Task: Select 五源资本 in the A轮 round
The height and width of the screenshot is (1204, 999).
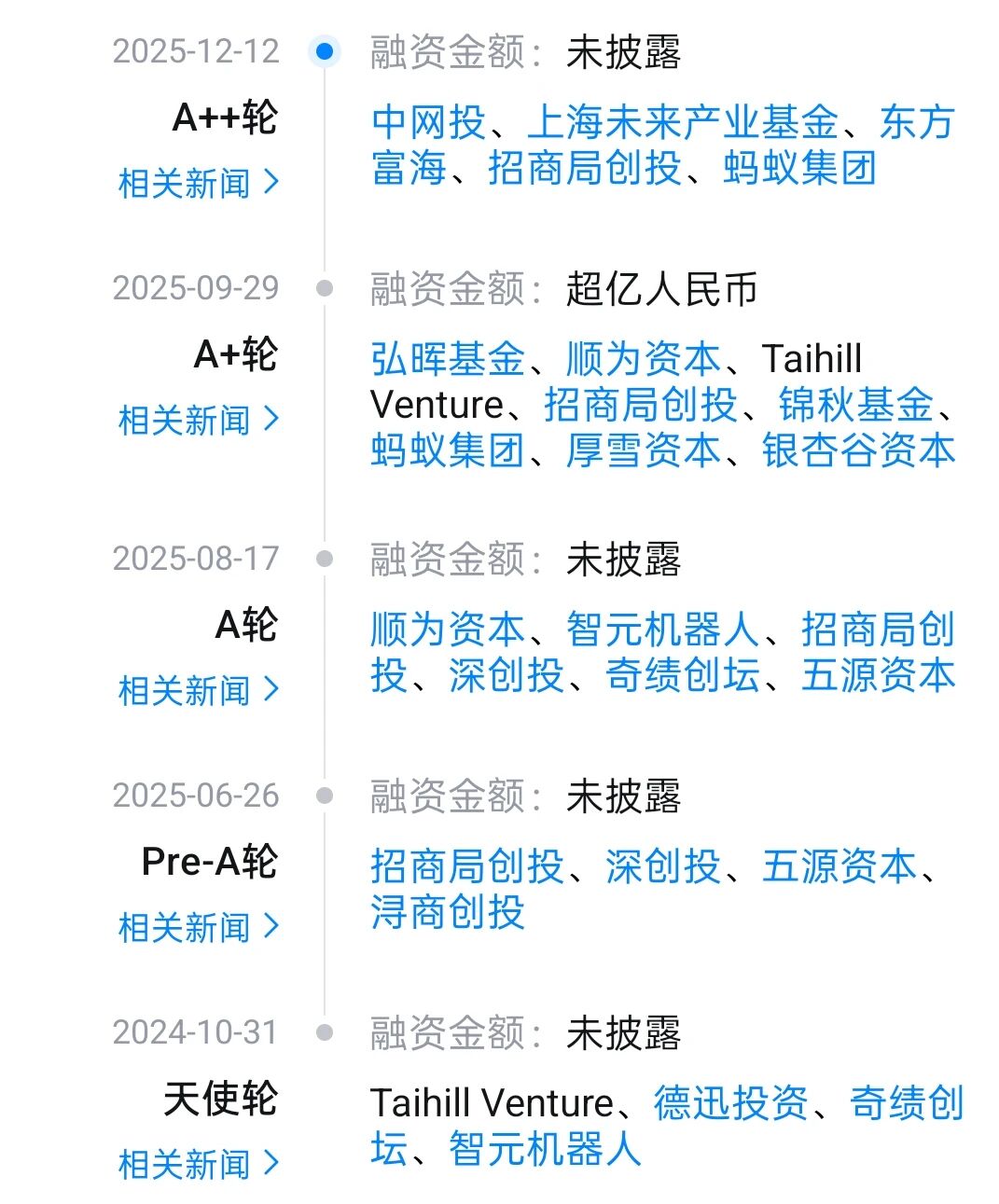Action: [878, 675]
